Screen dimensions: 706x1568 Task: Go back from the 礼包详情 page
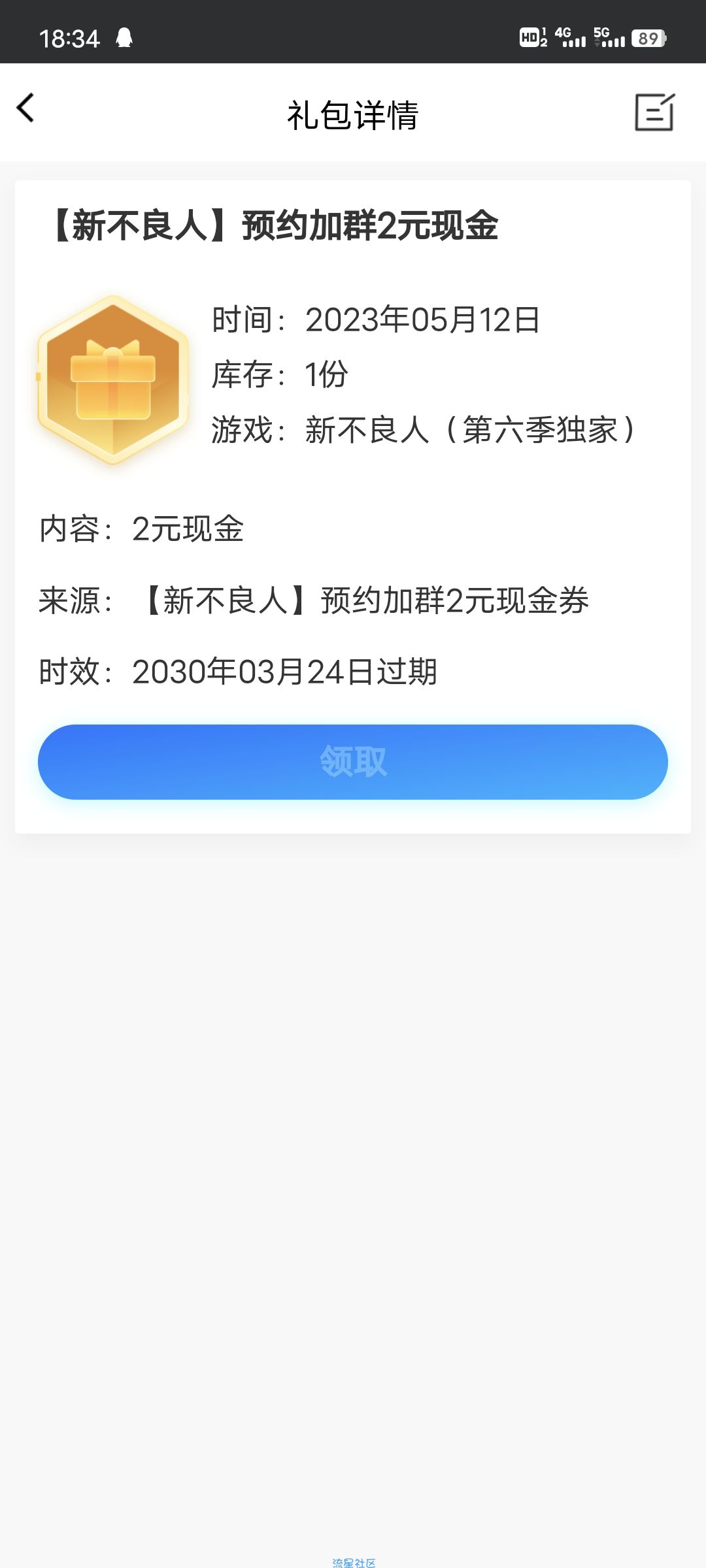[25, 108]
